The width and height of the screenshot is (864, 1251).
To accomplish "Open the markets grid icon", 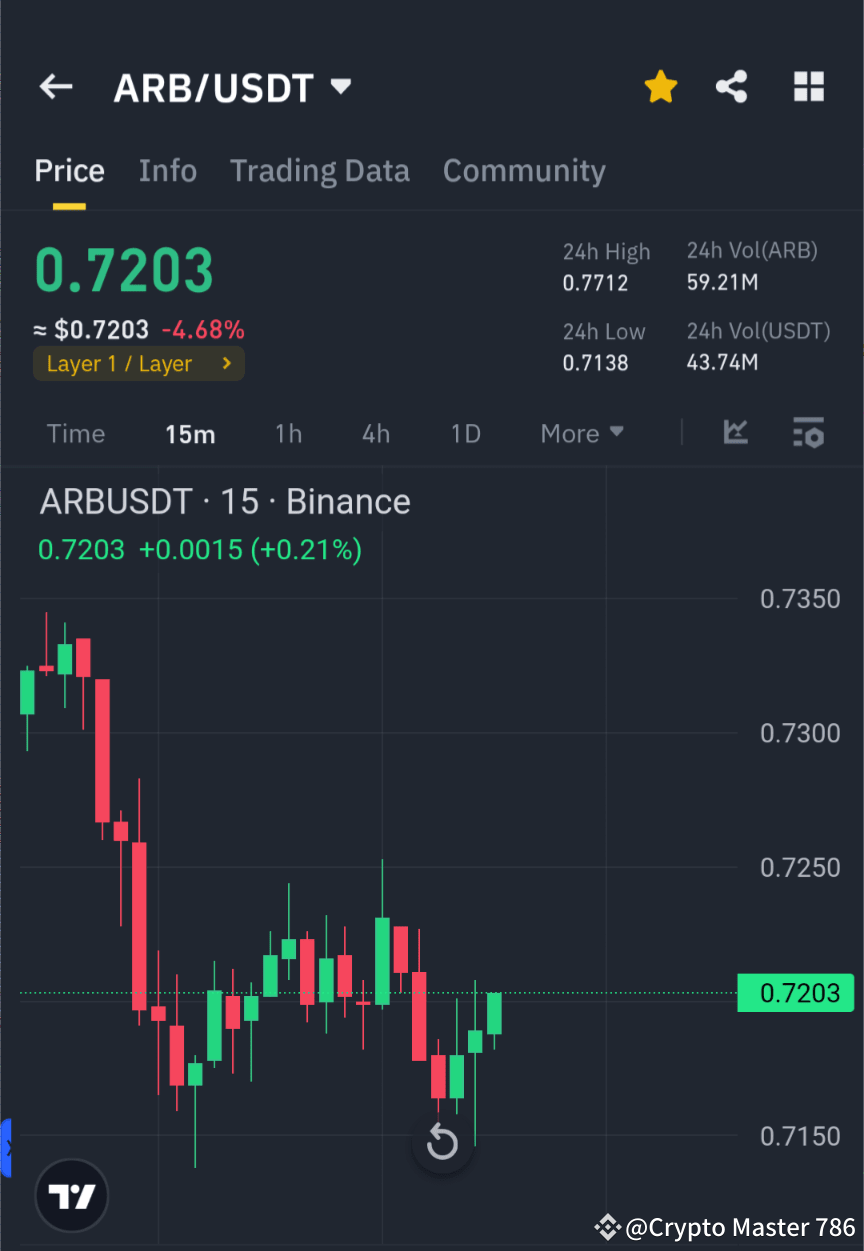I will click(808, 86).
